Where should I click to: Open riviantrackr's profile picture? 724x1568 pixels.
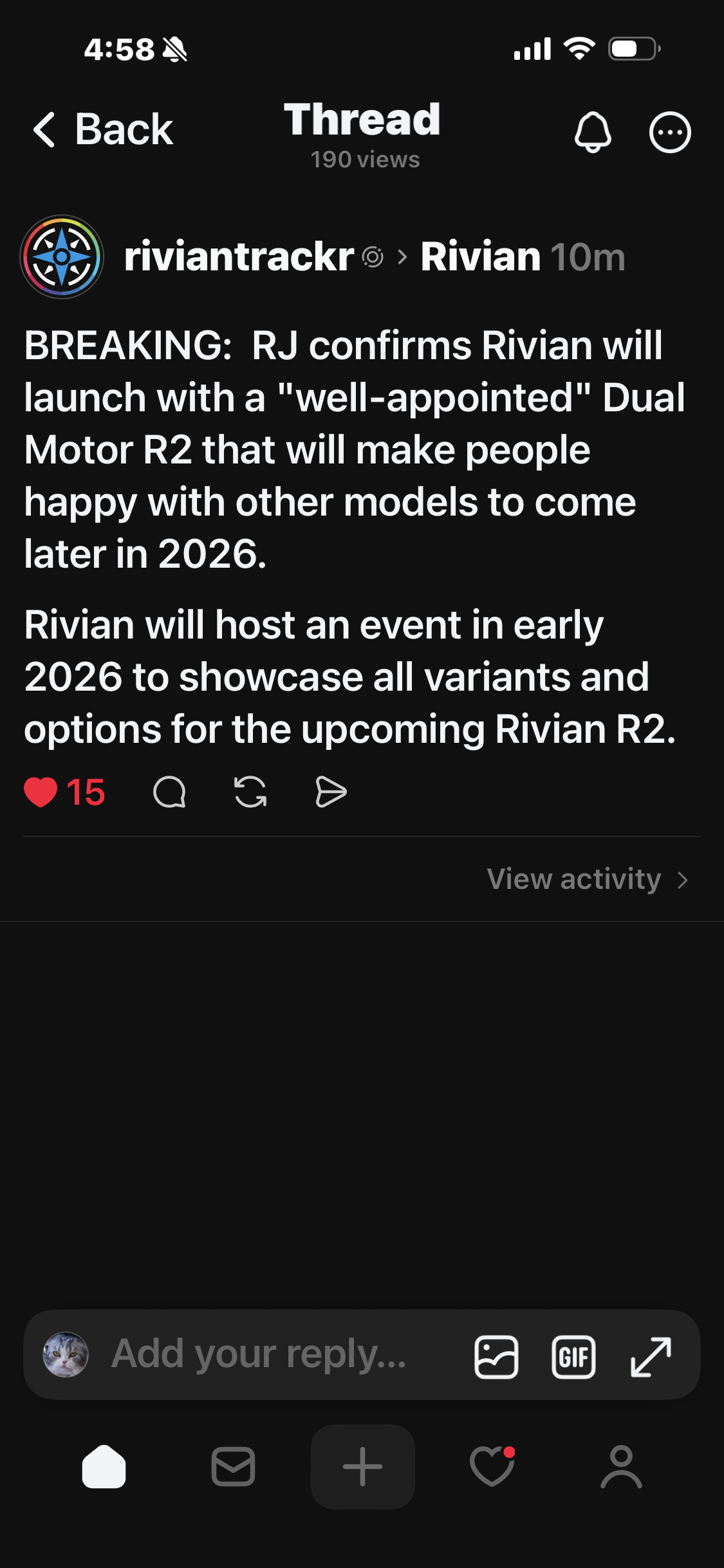(x=62, y=257)
